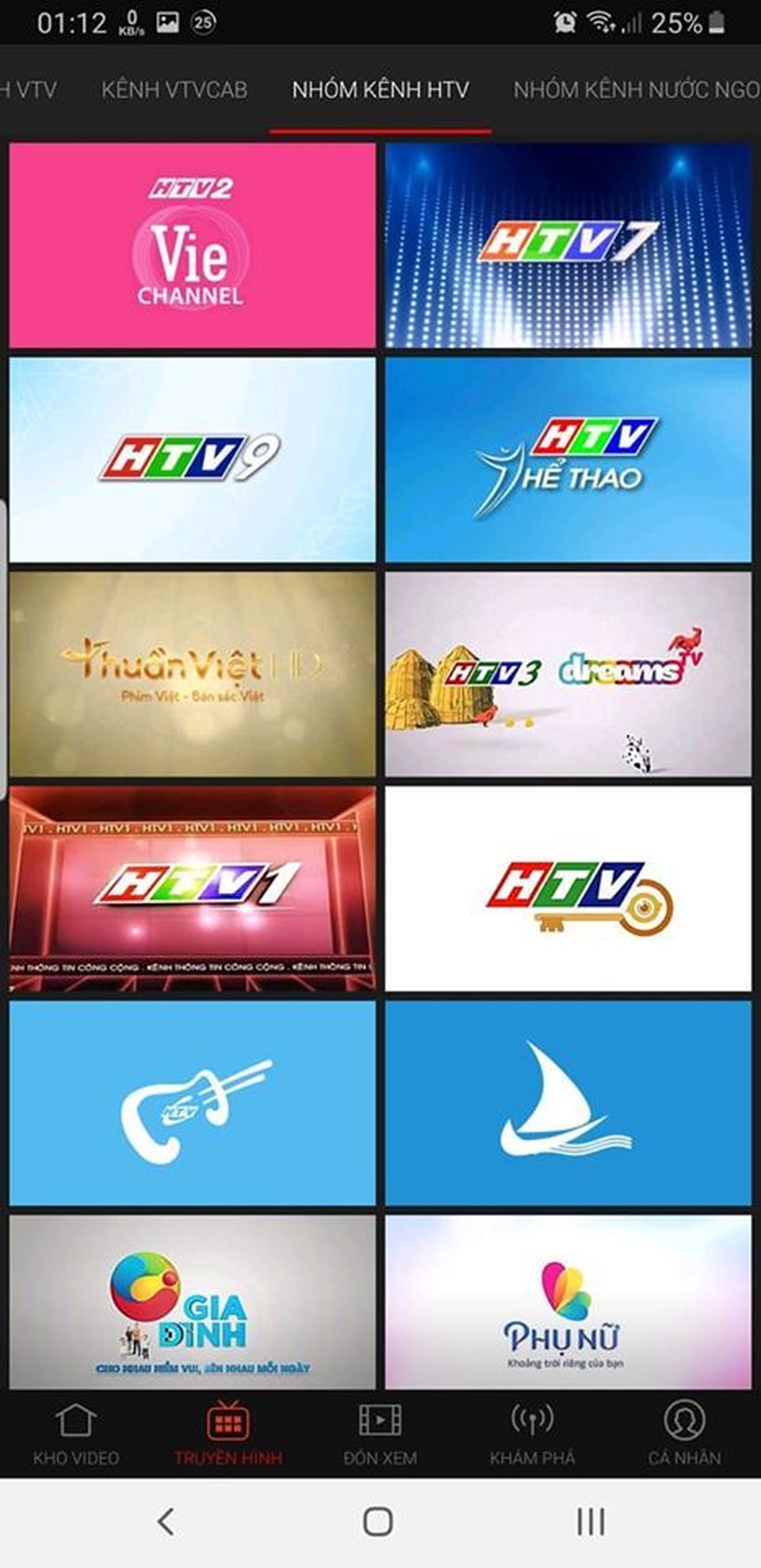Viewport: 761px width, 1568px height.
Task: Go to the Kho Video tab
Action: pyautogui.click(x=76, y=1435)
